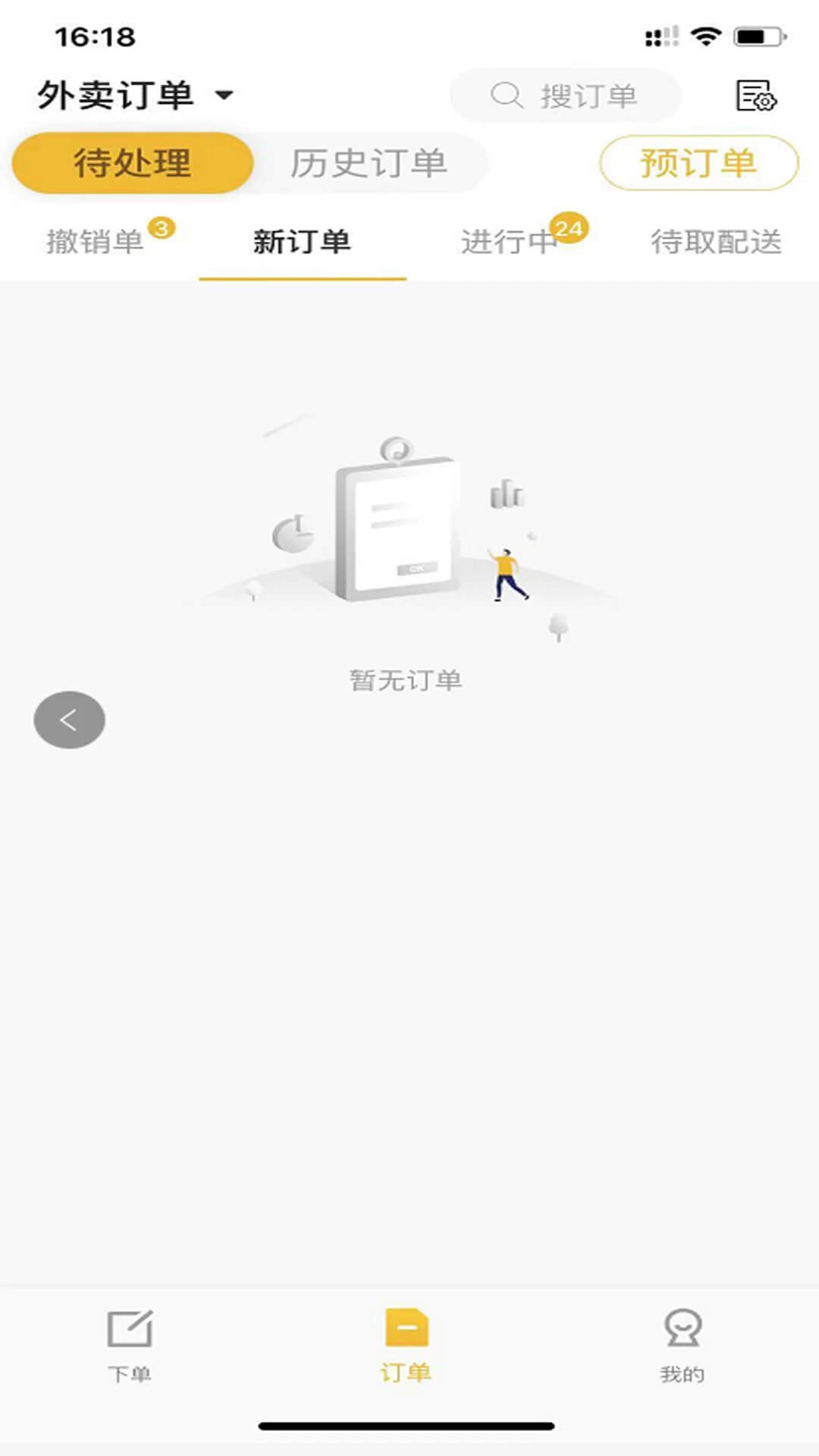This screenshot has width=819, height=1456.
Task: Open the order settings icon
Action: click(x=755, y=96)
